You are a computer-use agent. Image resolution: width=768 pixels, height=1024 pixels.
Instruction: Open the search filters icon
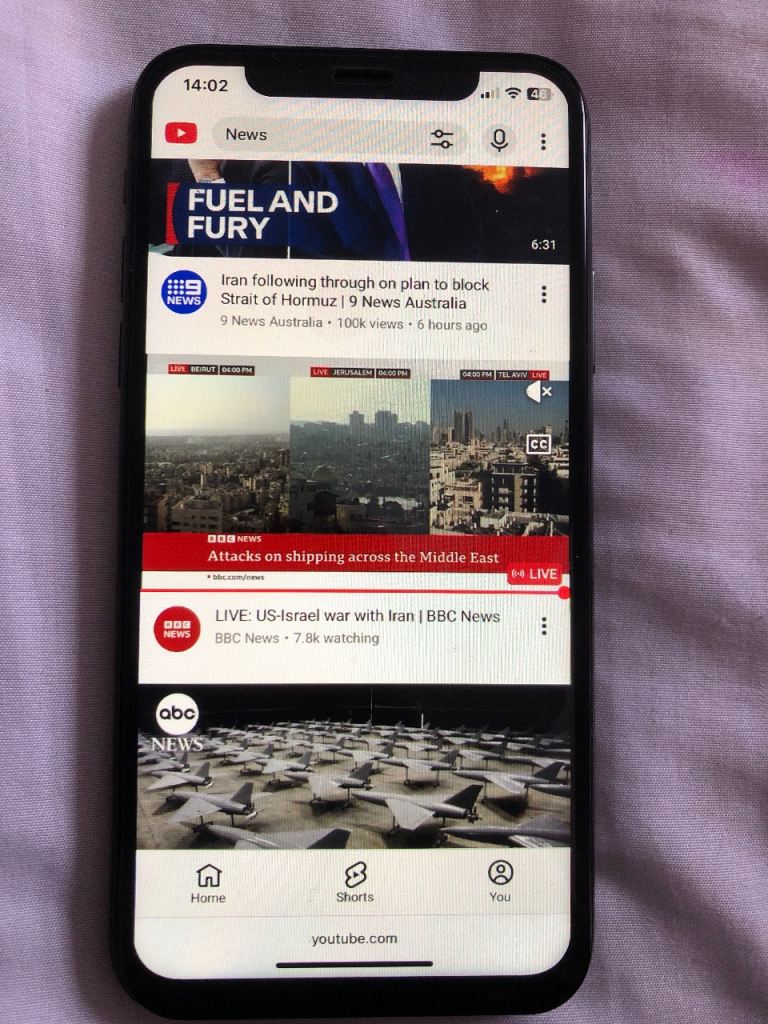442,139
